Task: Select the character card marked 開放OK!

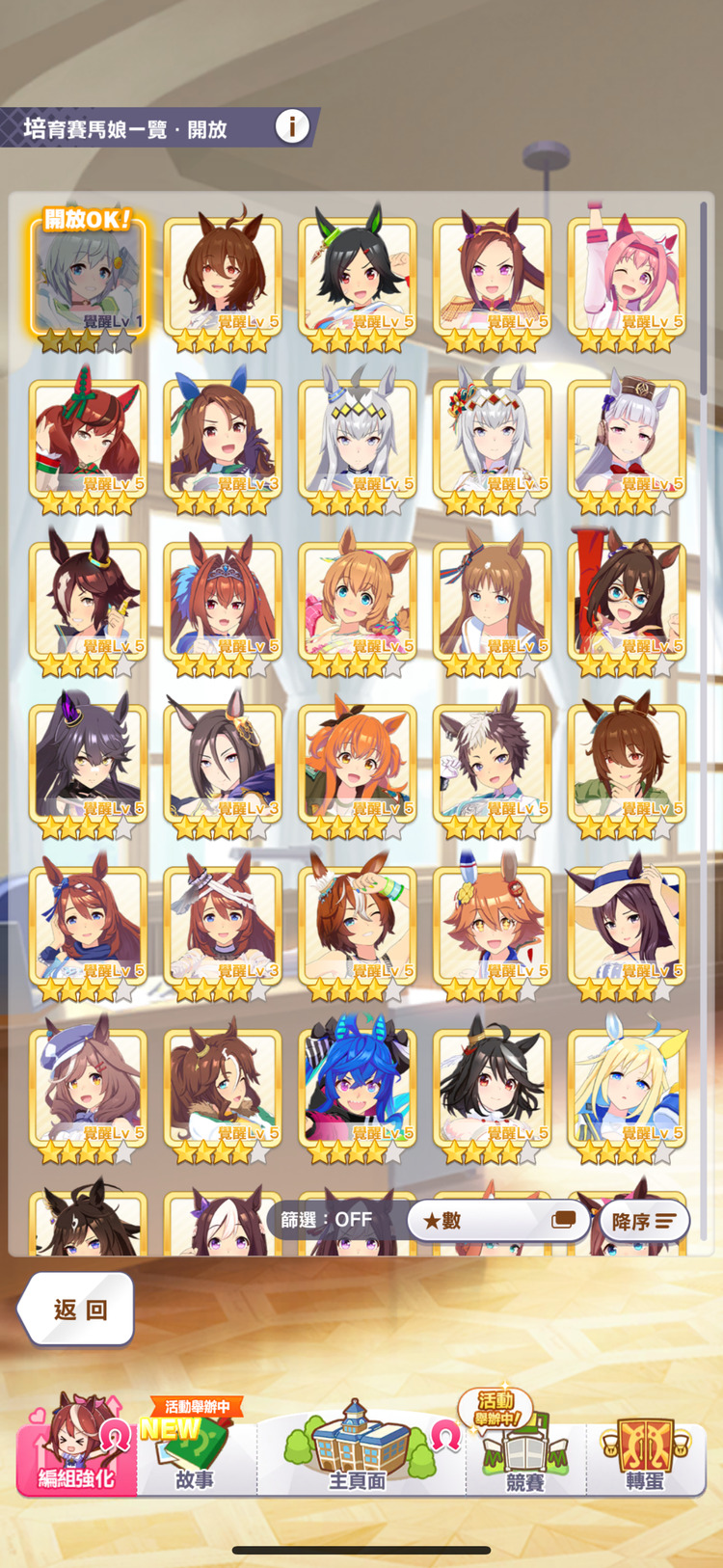Action: point(88,281)
